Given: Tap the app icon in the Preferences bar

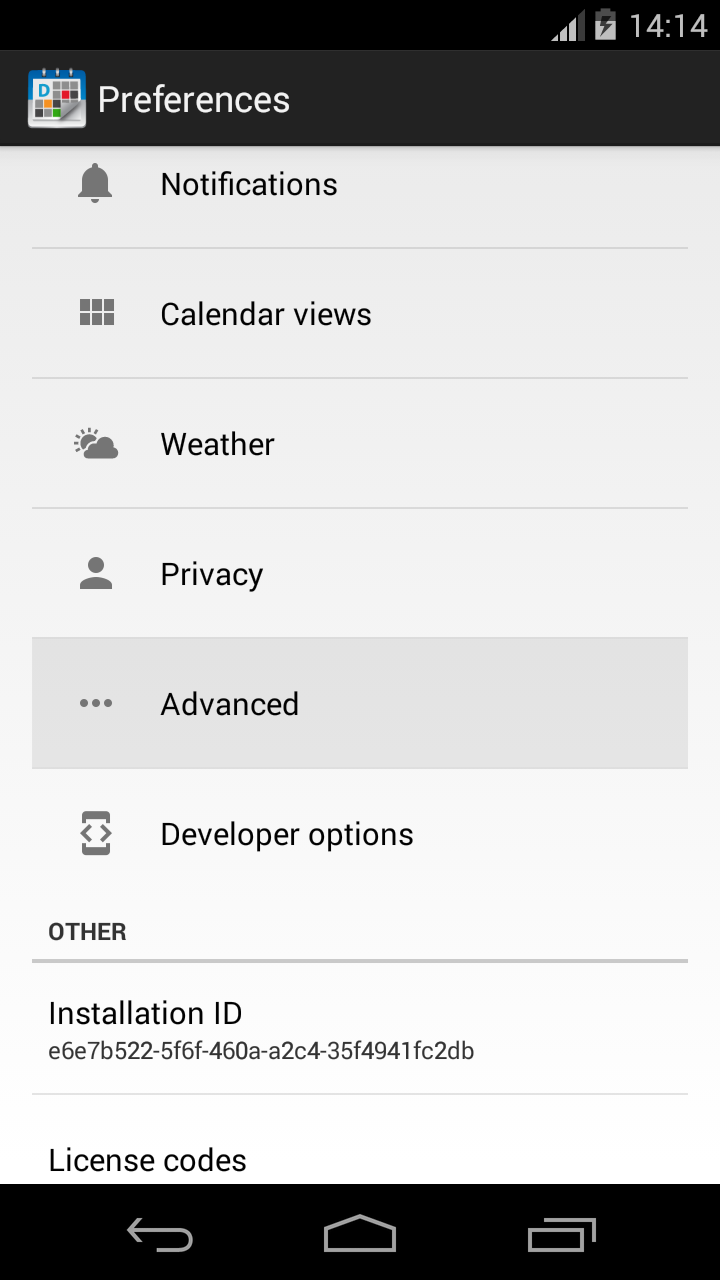Looking at the screenshot, I should click(x=57, y=99).
